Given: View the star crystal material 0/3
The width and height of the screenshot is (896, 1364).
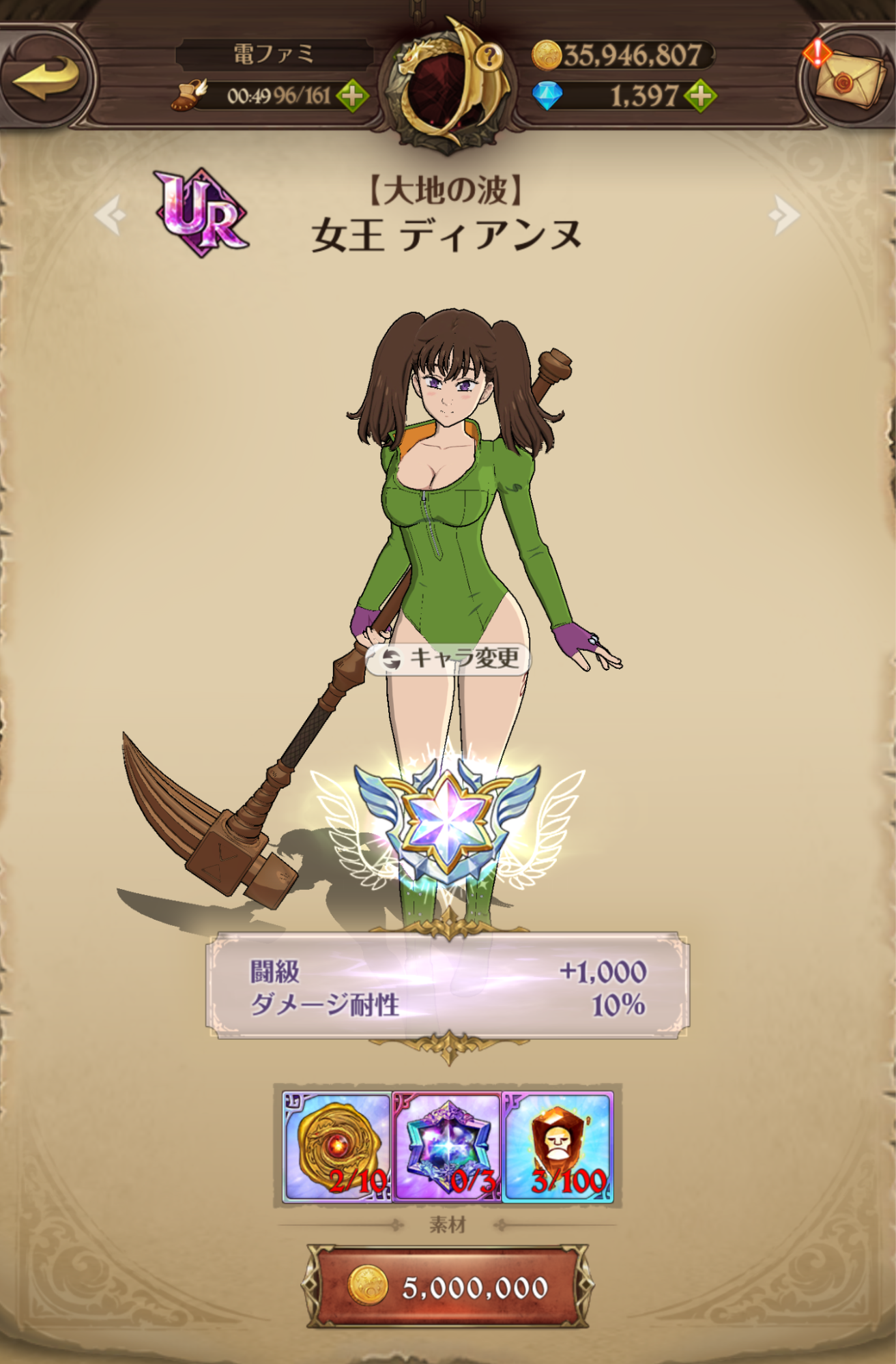Looking at the screenshot, I should point(448,1147).
